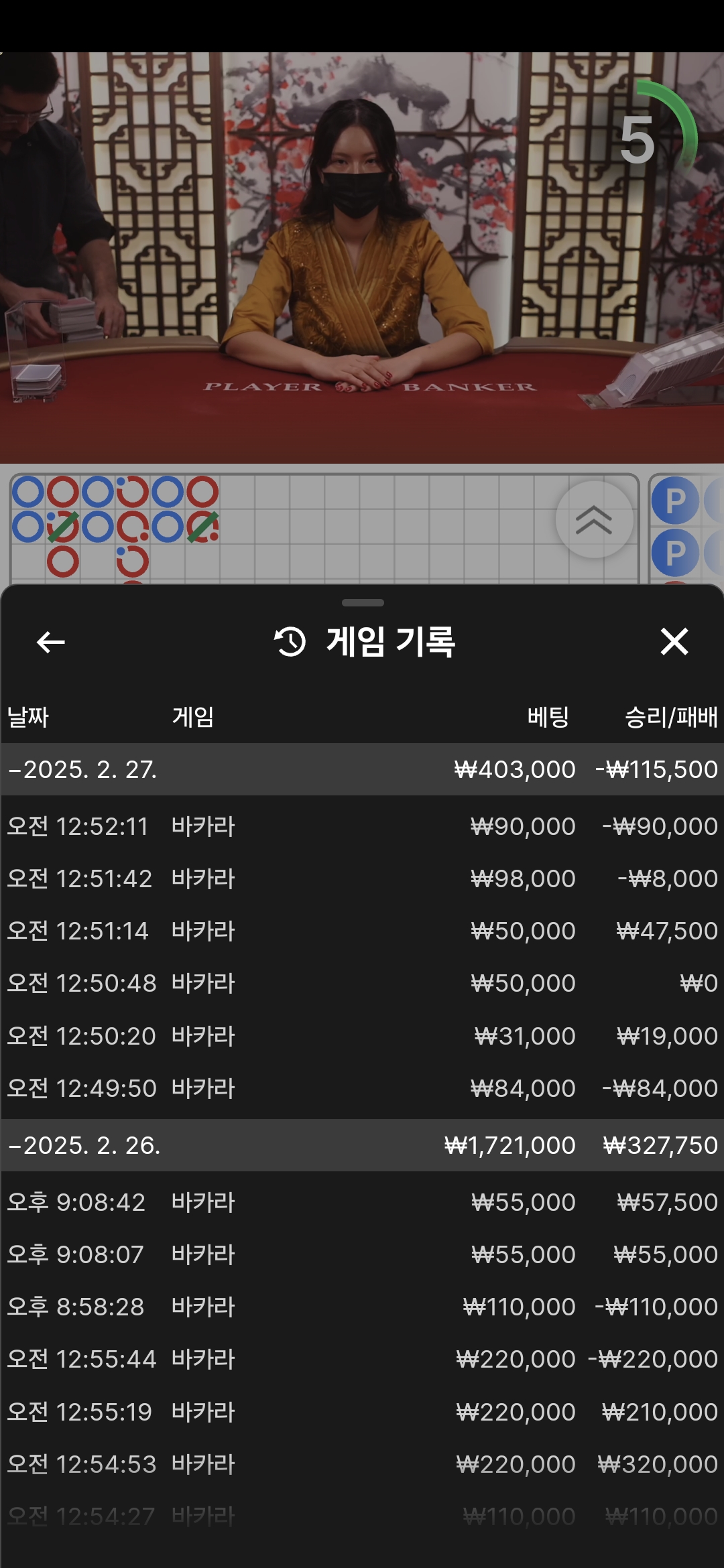Close the 게임 기록 panel

(x=674, y=641)
